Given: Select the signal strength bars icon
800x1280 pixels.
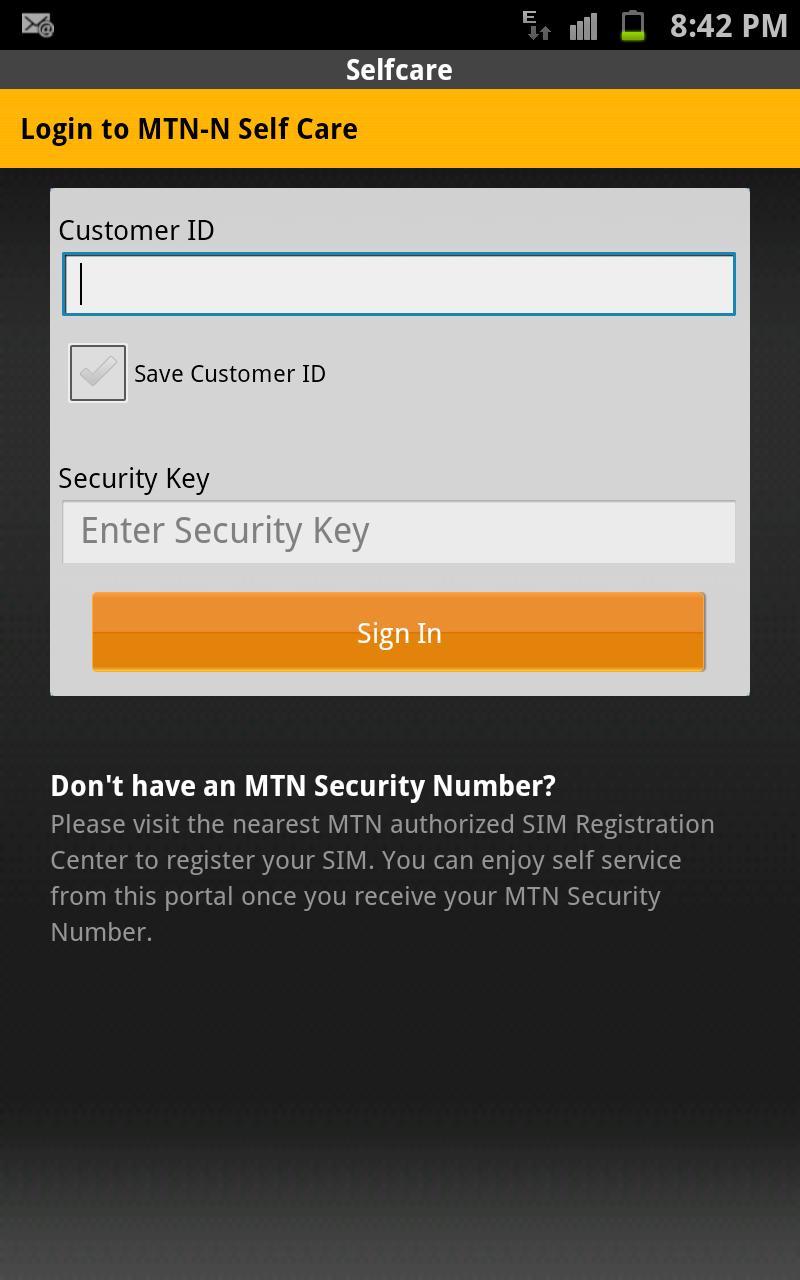Looking at the screenshot, I should pos(583,25).
